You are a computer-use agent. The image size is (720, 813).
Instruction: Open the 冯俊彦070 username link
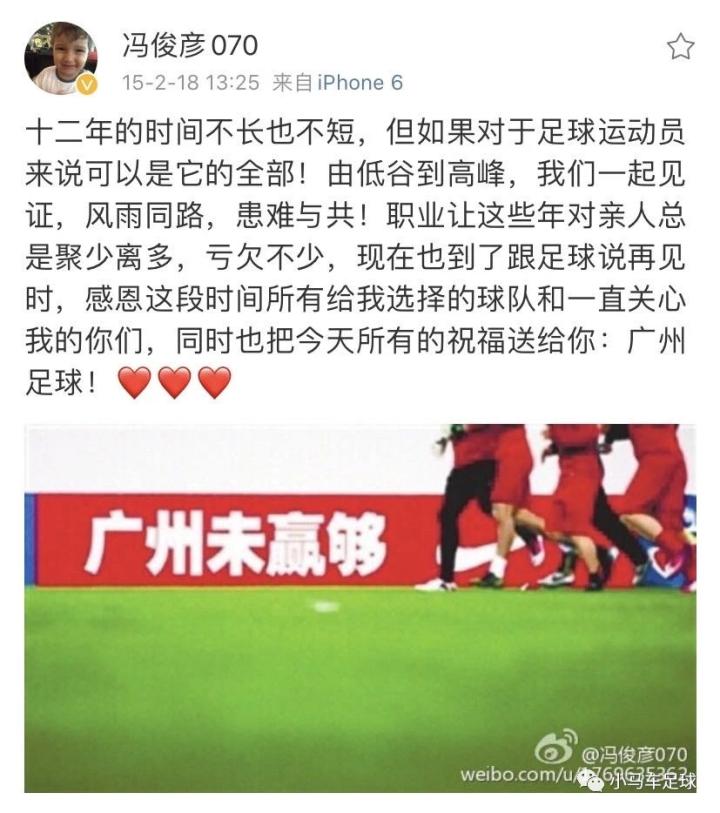click(x=189, y=45)
